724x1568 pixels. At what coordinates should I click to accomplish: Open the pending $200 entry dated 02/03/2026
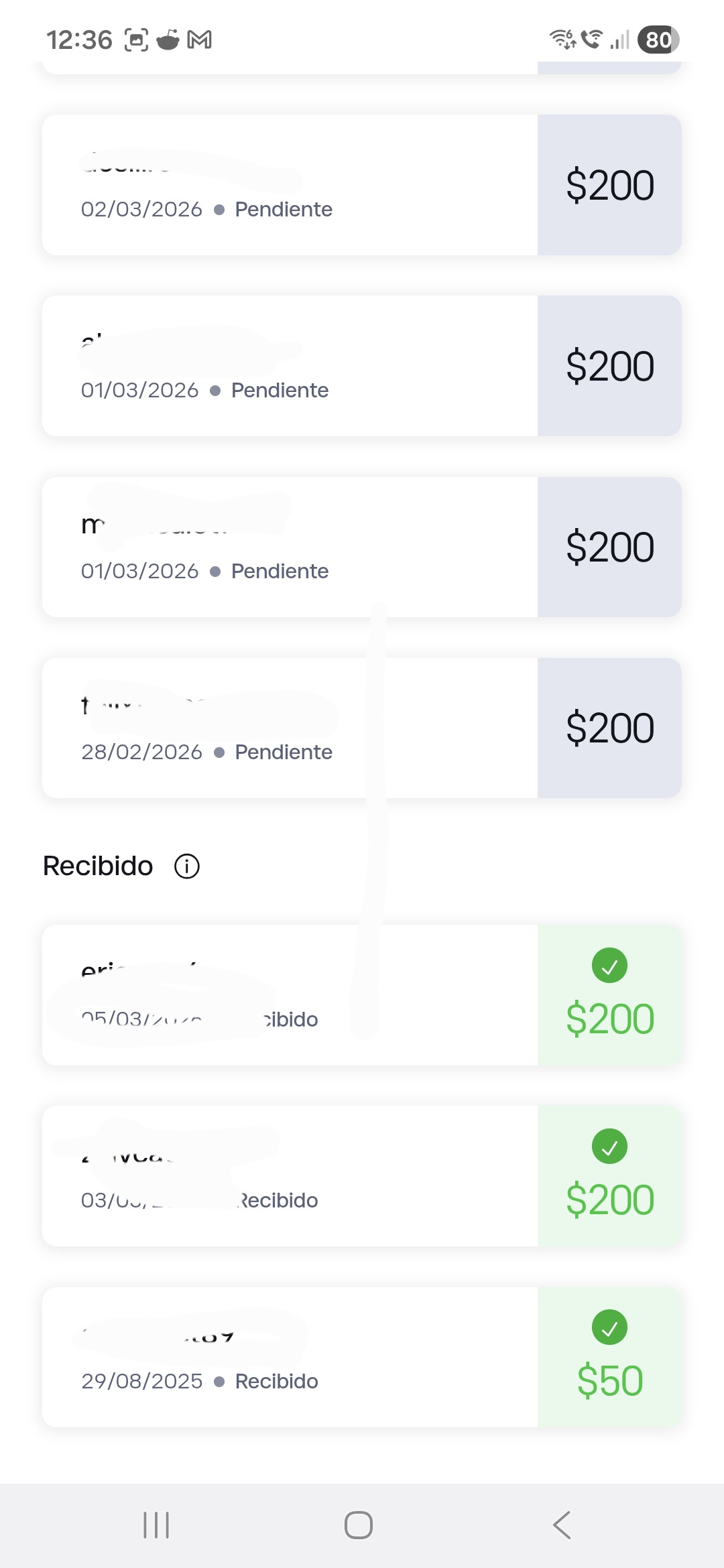point(361,185)
